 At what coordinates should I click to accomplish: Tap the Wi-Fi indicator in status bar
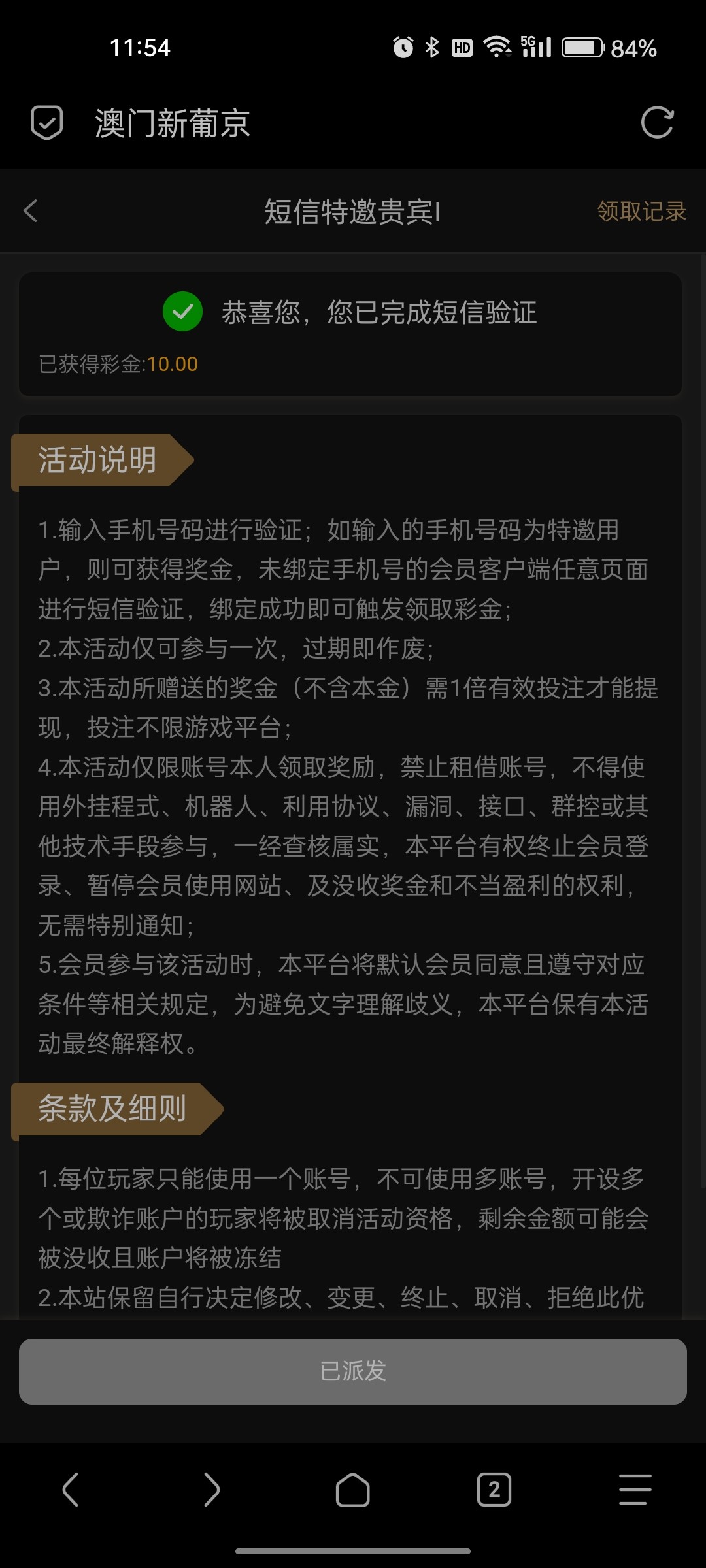[x=498, y=46]
